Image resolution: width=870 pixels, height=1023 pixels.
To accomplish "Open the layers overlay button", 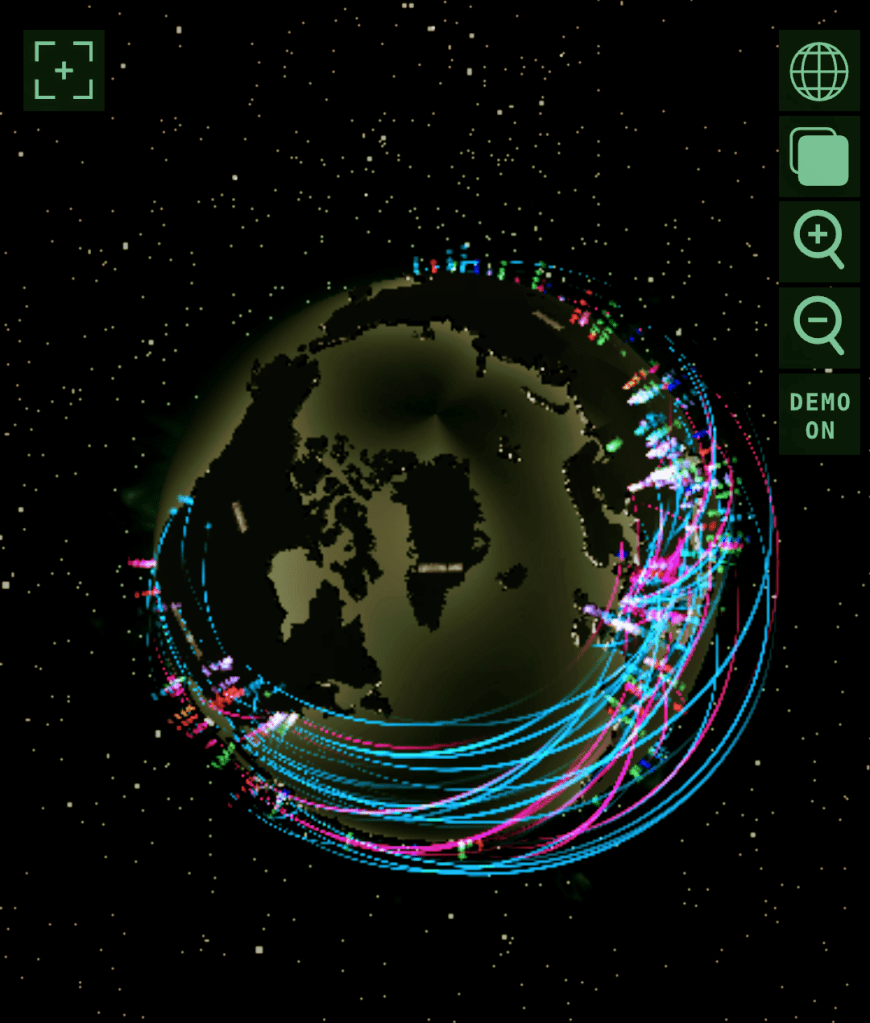I will 819,157.
